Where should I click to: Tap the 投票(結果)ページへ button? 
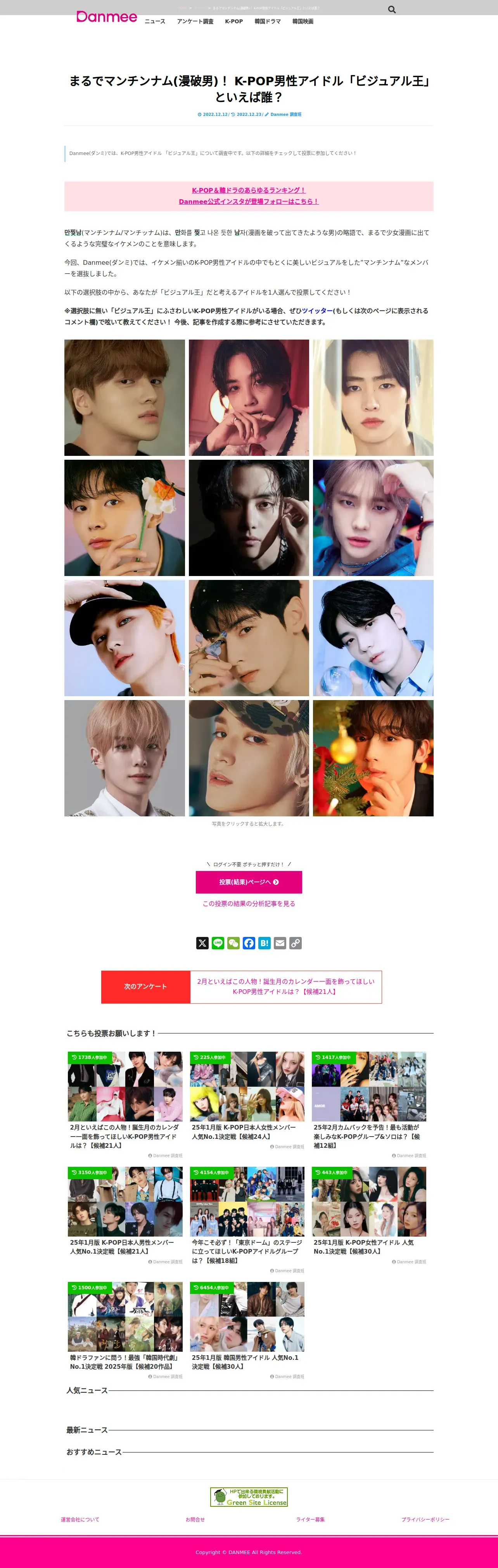[248, 882]
